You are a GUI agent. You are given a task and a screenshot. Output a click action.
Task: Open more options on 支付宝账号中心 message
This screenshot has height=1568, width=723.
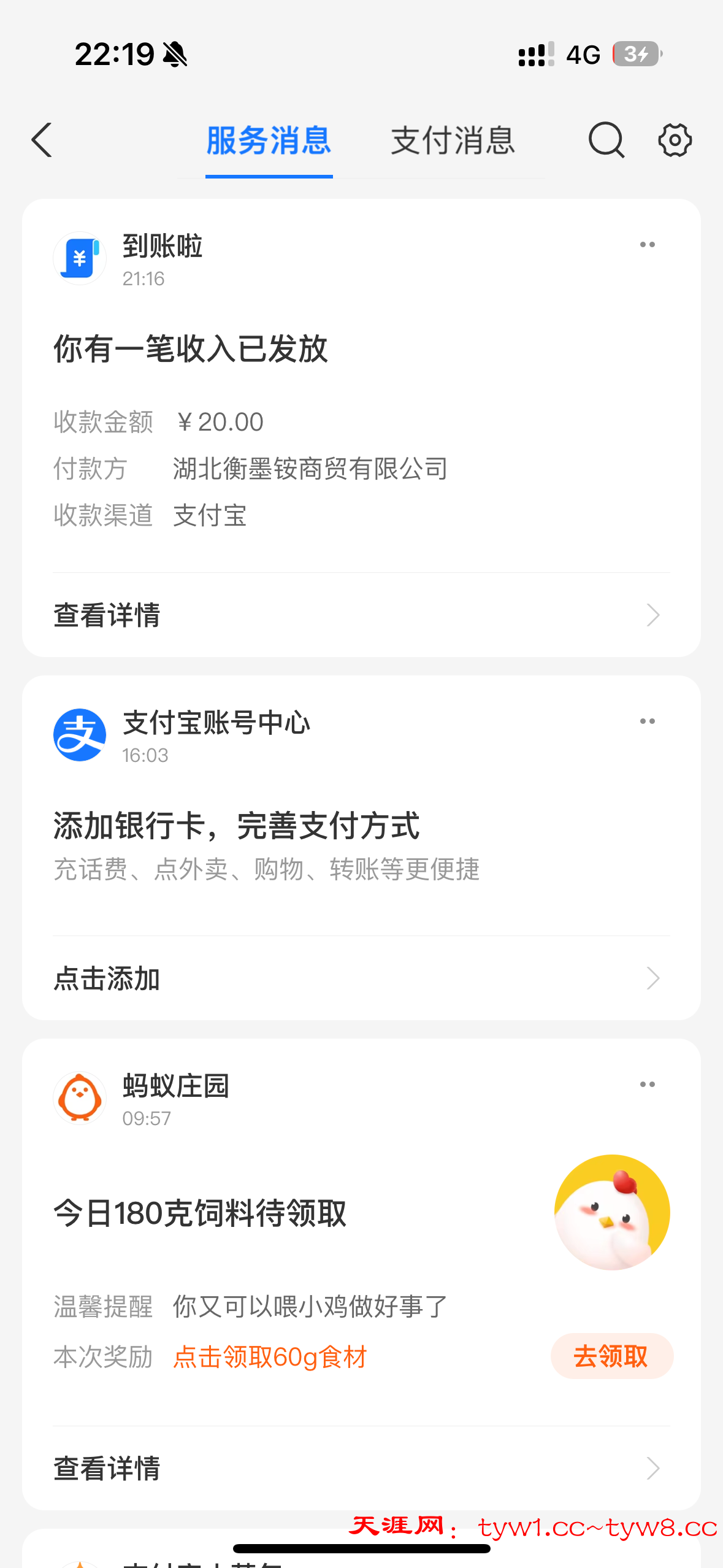648,721
